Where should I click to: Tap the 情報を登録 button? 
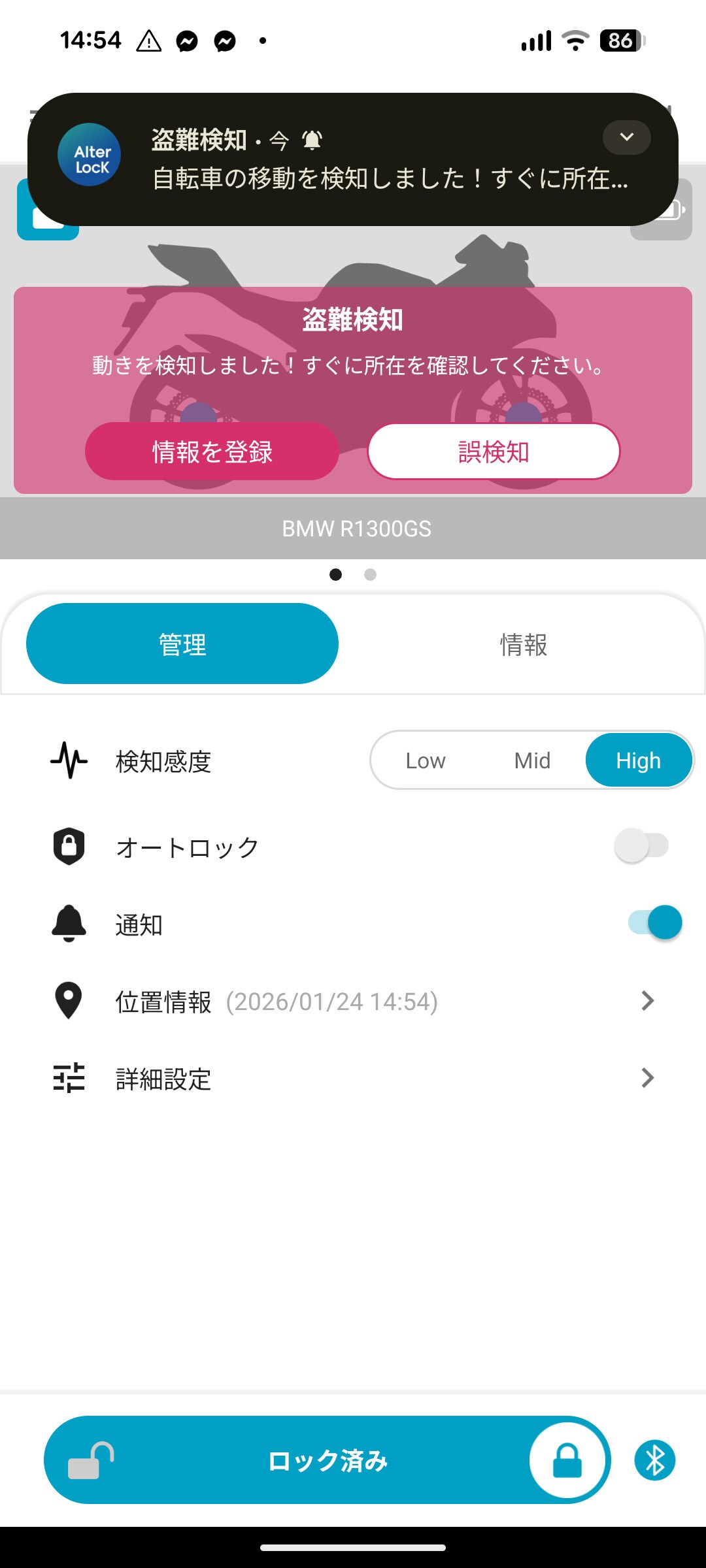tap(212, 451)
